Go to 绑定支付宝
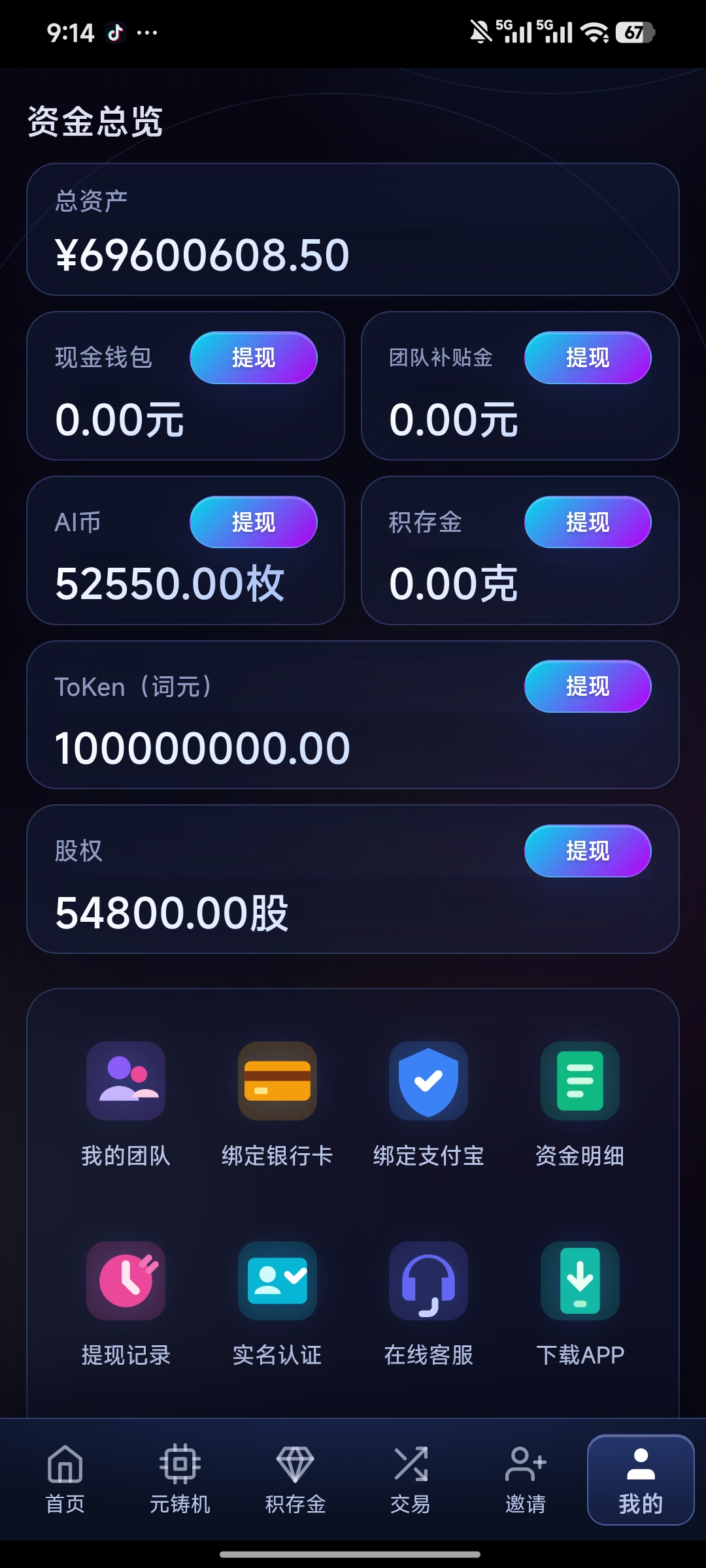The width and height of the screenshot is (706, 1568). coord(428,1104)
